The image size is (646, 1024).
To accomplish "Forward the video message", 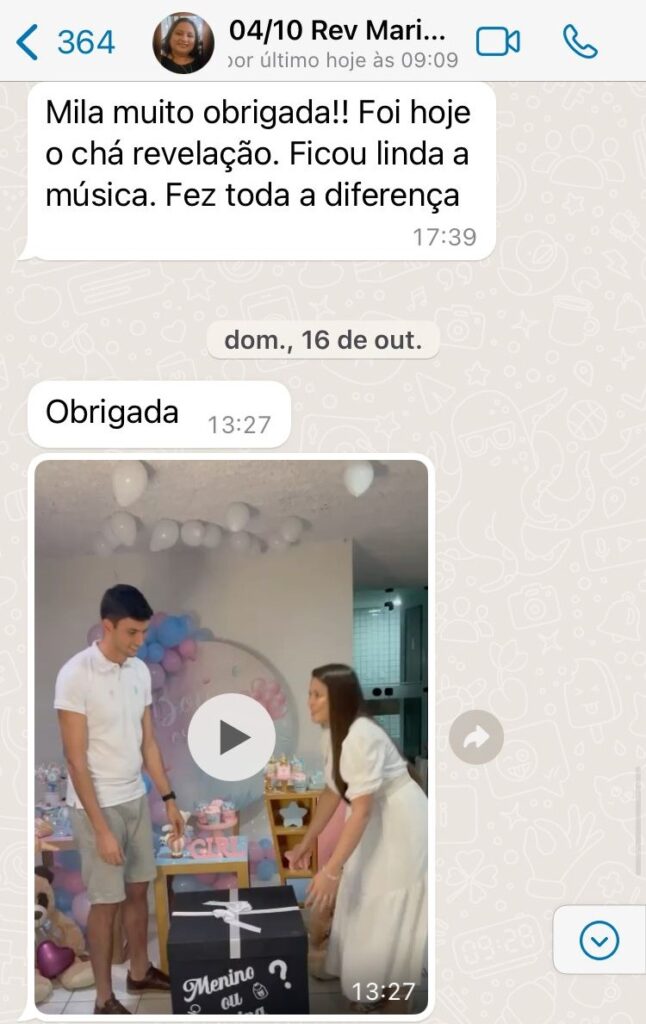I will (475, 738).
